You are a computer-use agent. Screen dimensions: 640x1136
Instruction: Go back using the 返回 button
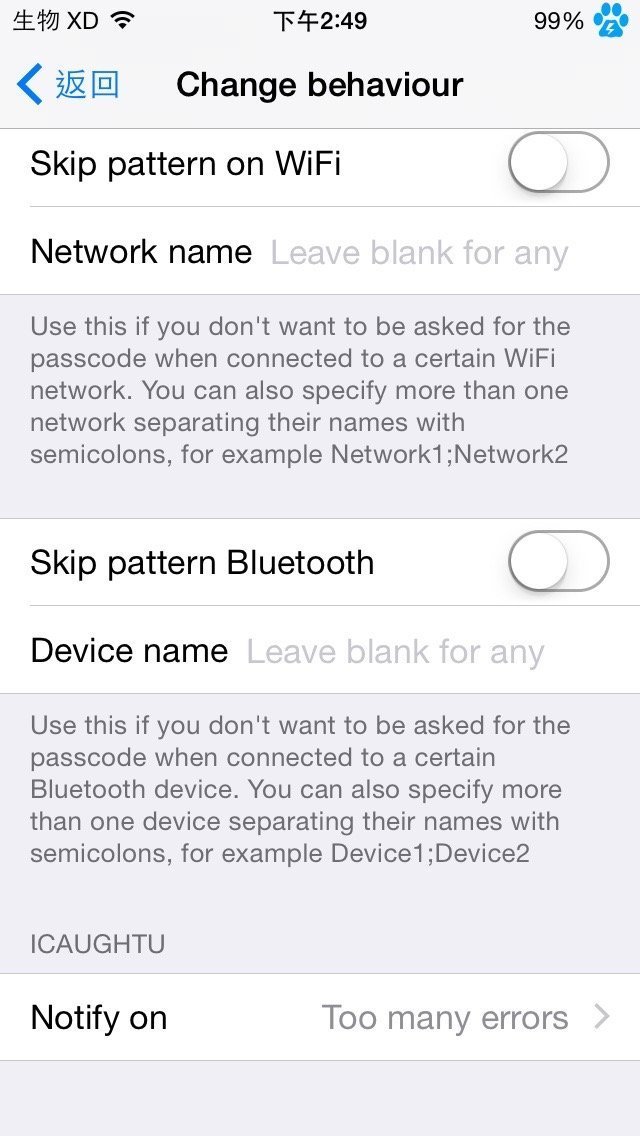click(67, 85)
